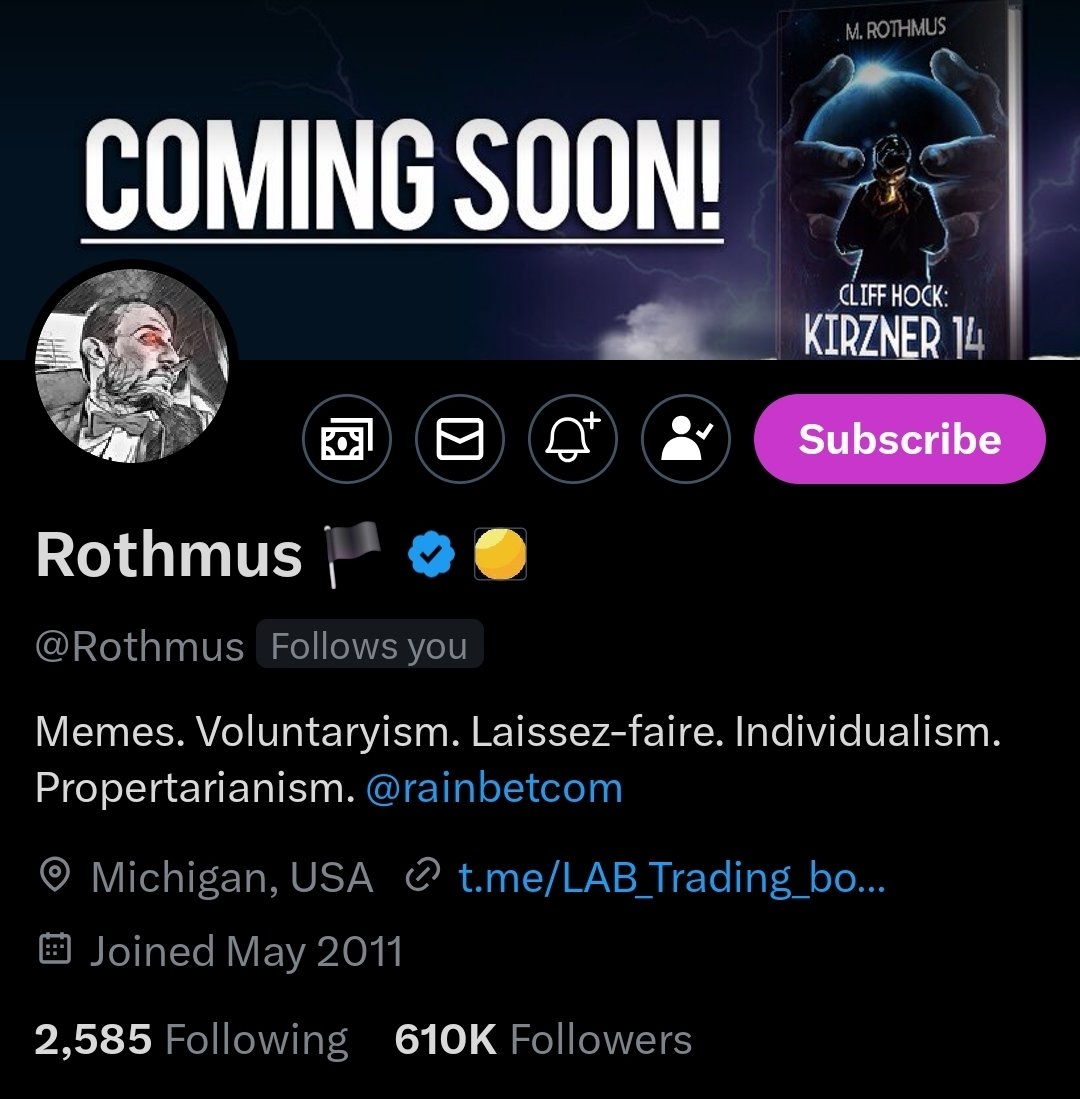Send a direct message to Rothmus

460,439
